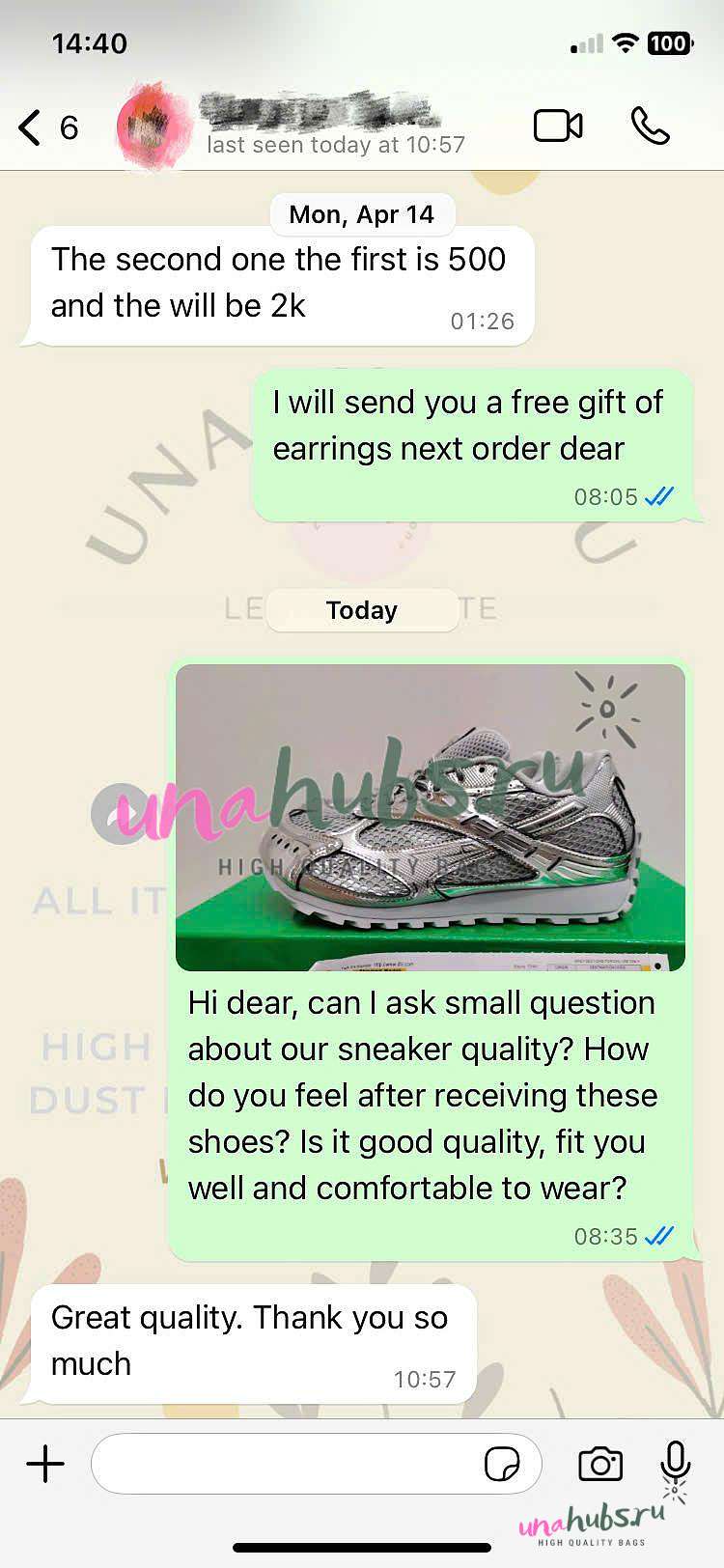Go back to the chat list

(47, 126)
